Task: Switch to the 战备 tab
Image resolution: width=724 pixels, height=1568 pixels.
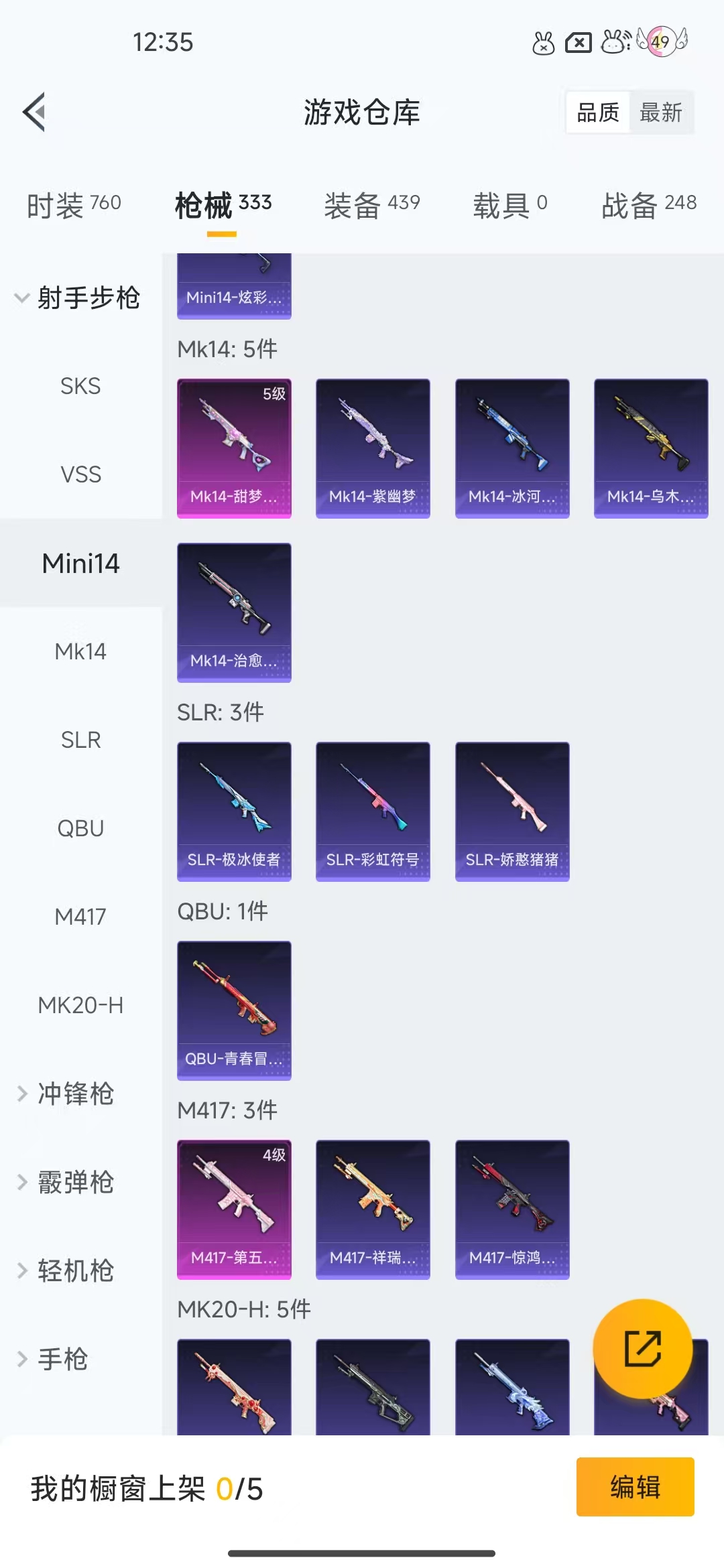Action: tap(648, 204)
